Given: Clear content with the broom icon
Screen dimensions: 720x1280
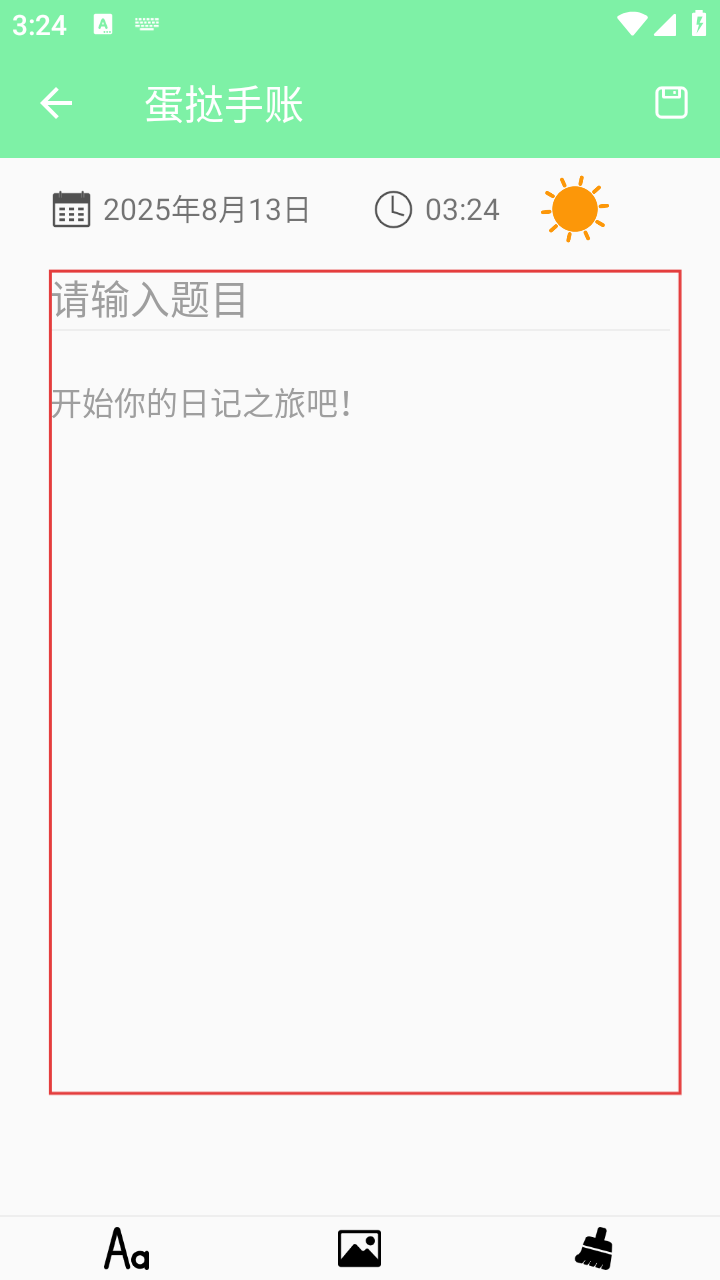Looking at the screenshot, I should pos(594,1248).
